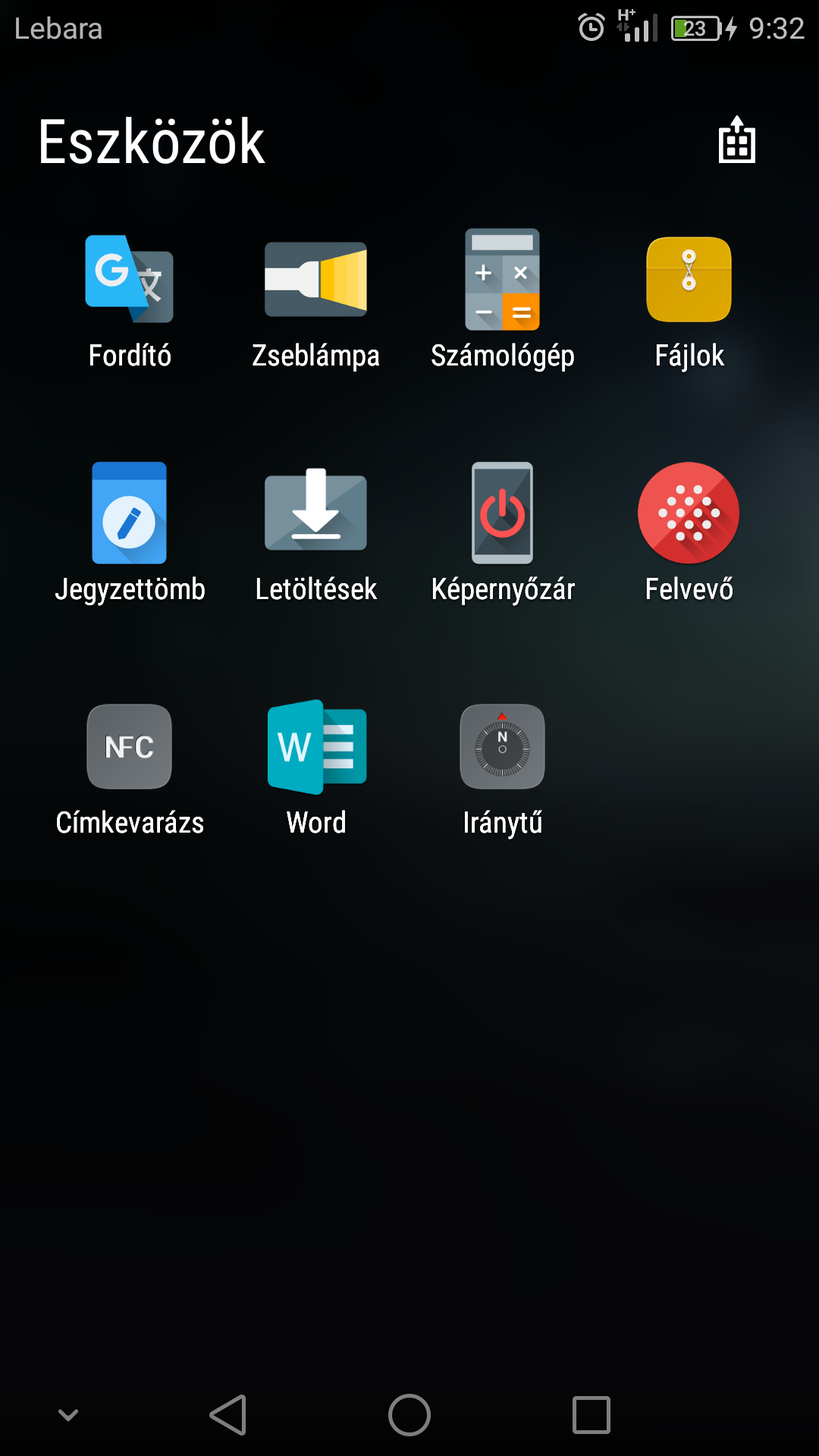
Task: Show recent apps
Action: [x=591, y=1415]
